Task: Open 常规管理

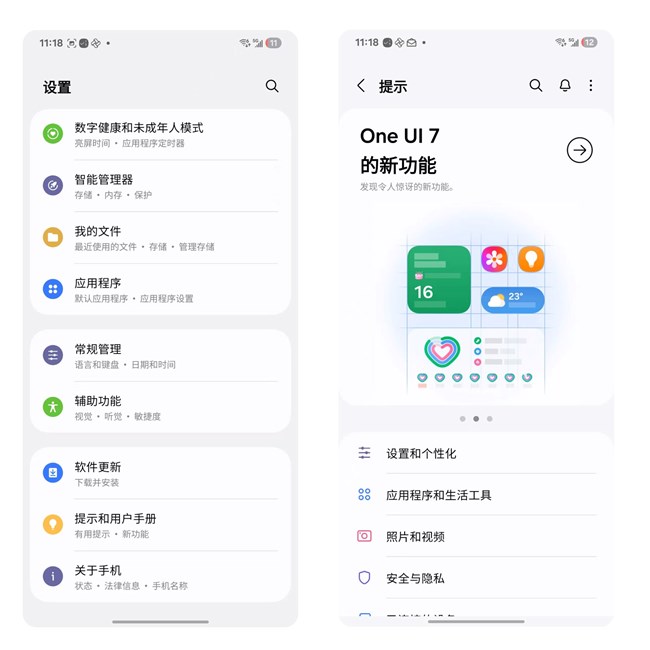Action: point(160,356)
